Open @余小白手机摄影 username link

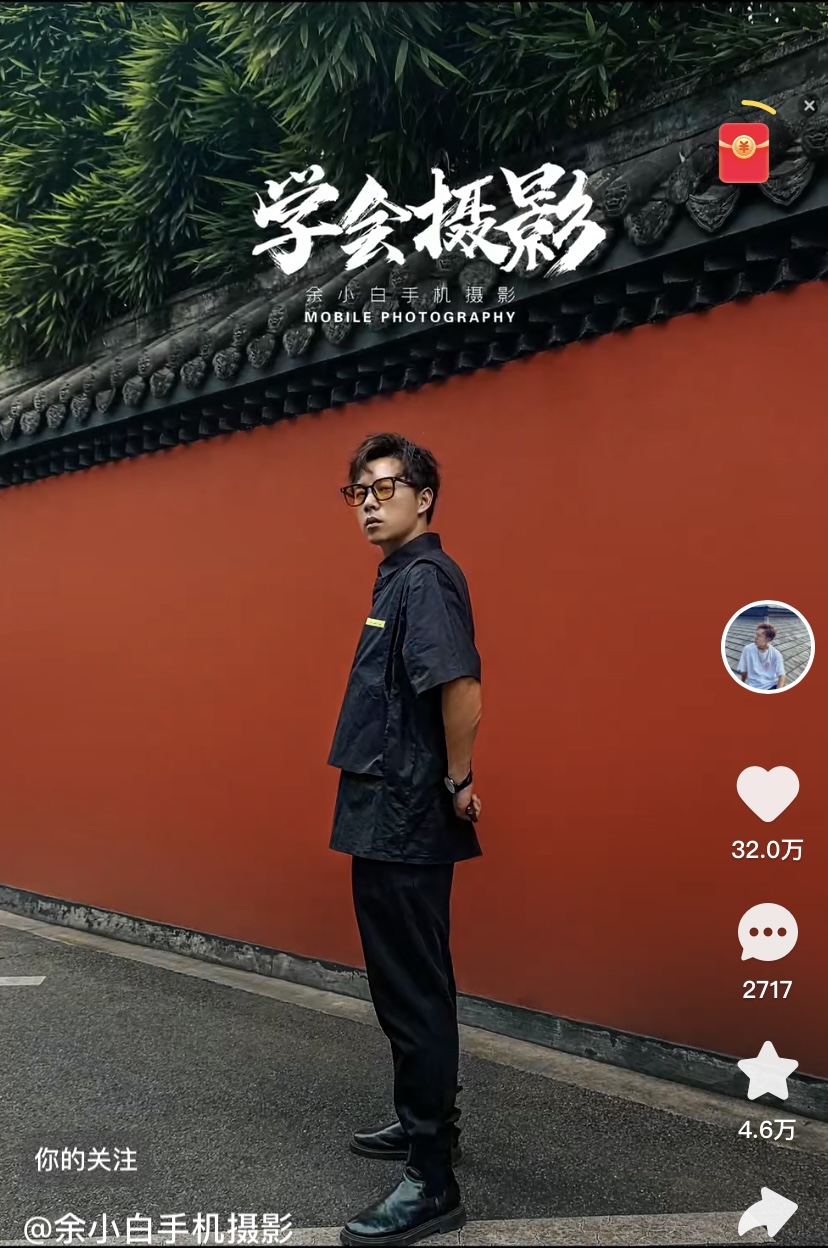point(158,1227)
